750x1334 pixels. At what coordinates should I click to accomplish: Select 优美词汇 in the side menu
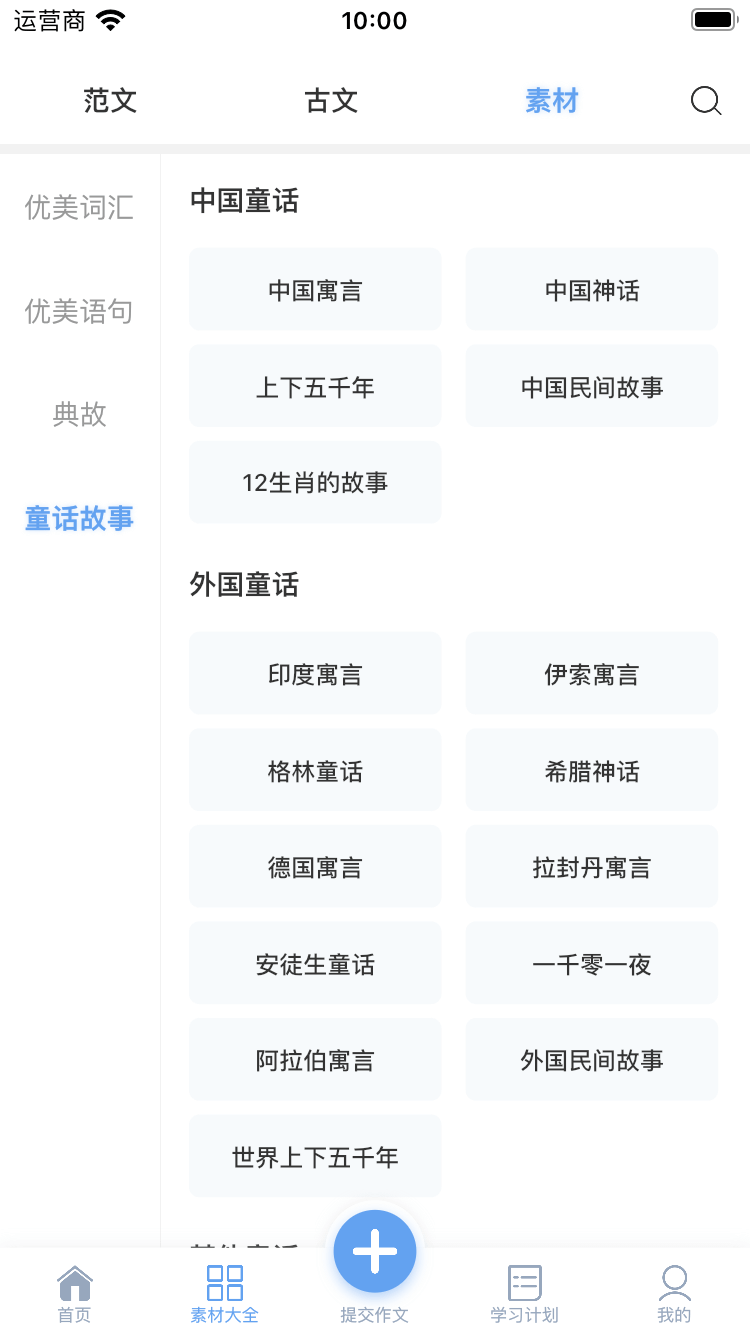79,208
